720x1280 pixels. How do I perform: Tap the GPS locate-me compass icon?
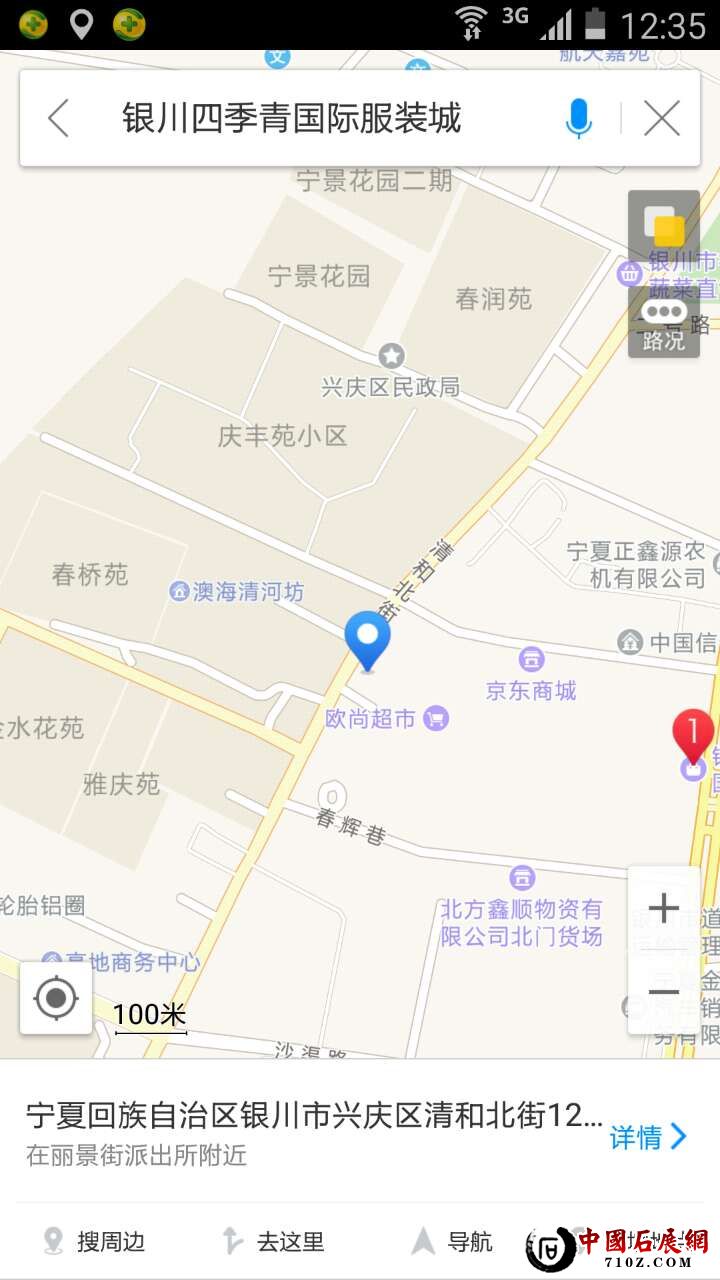55,996
